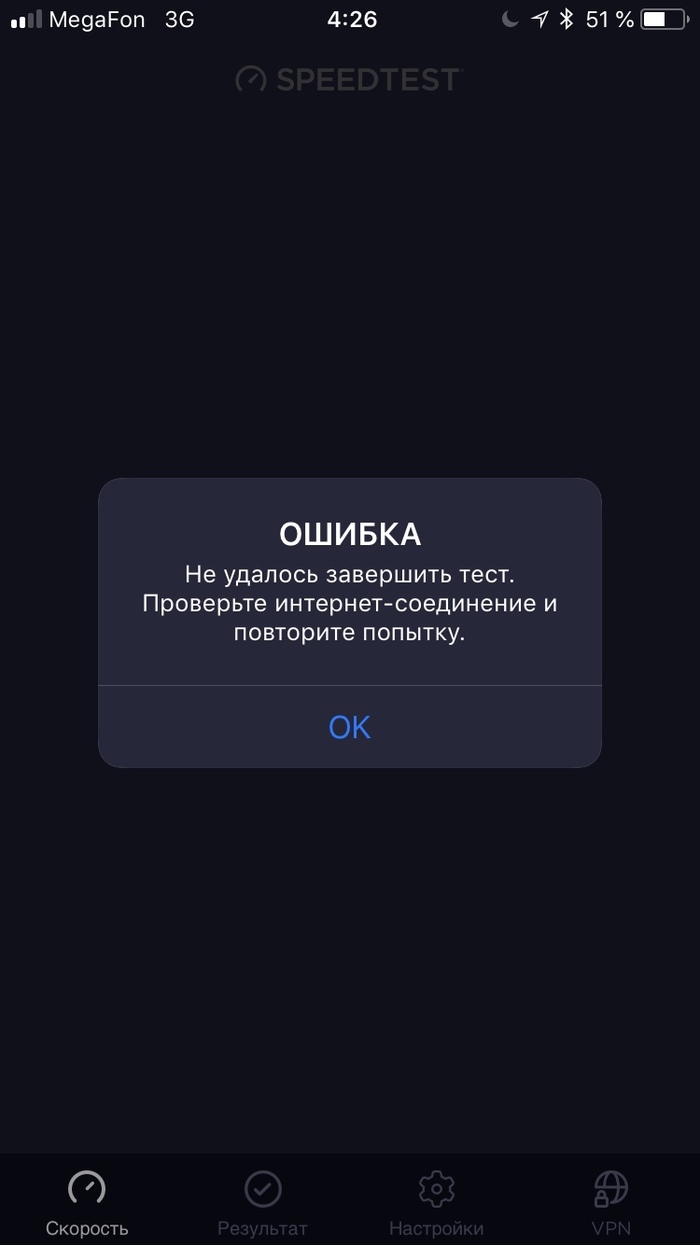Switch to the Скорость tab
This screenshot has width=700, height=1245.
(x=87, y=1202)
